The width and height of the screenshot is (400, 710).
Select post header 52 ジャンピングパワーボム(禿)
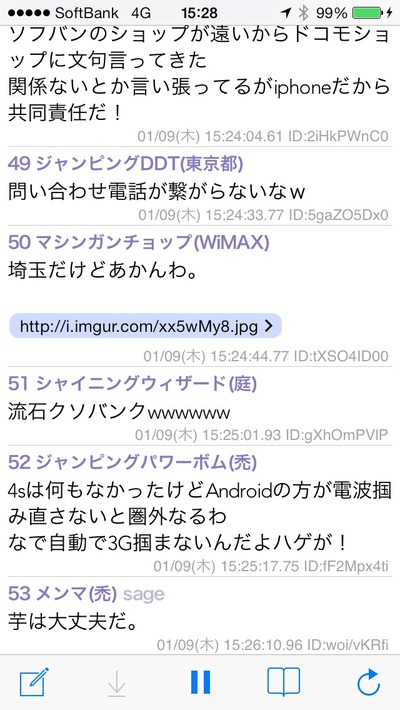coord(132,462)
